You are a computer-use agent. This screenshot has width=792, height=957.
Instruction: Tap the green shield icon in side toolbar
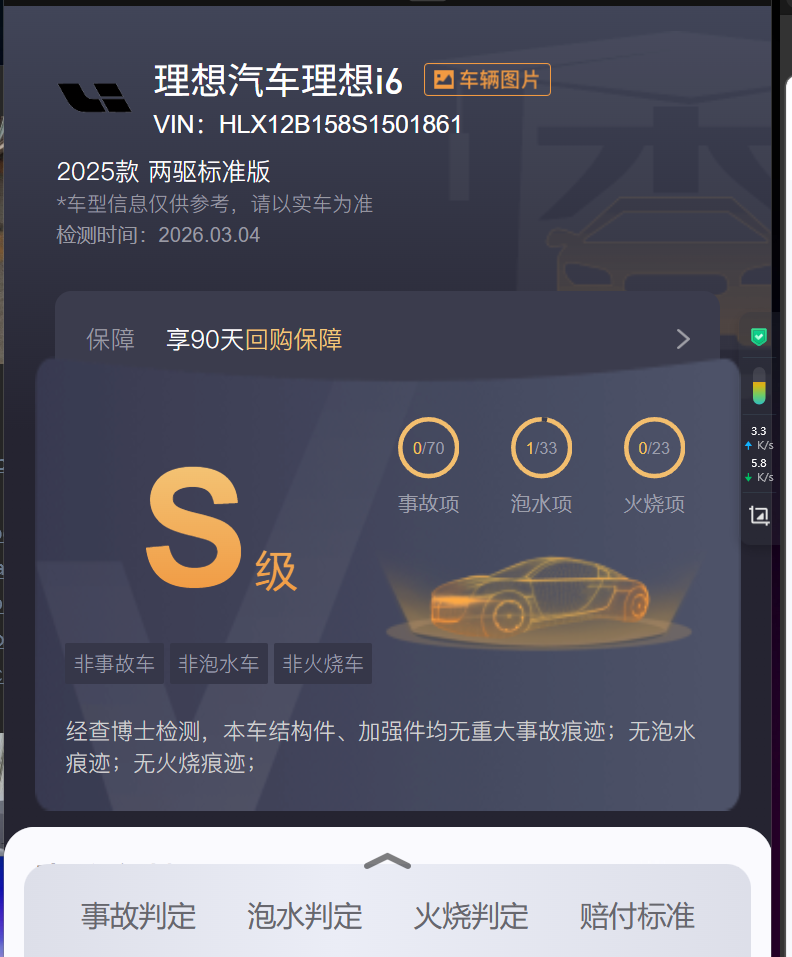pos(759,337)
